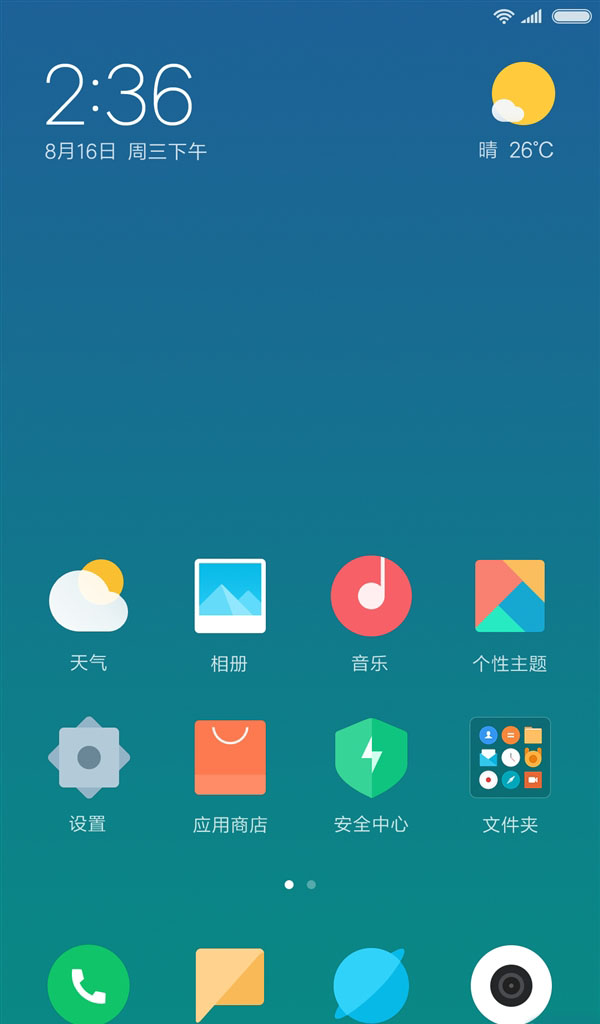Viewport: 600px width, 1024px height.
Task: Open the 文件夹 folder
Action: click(x=510, y=758)
